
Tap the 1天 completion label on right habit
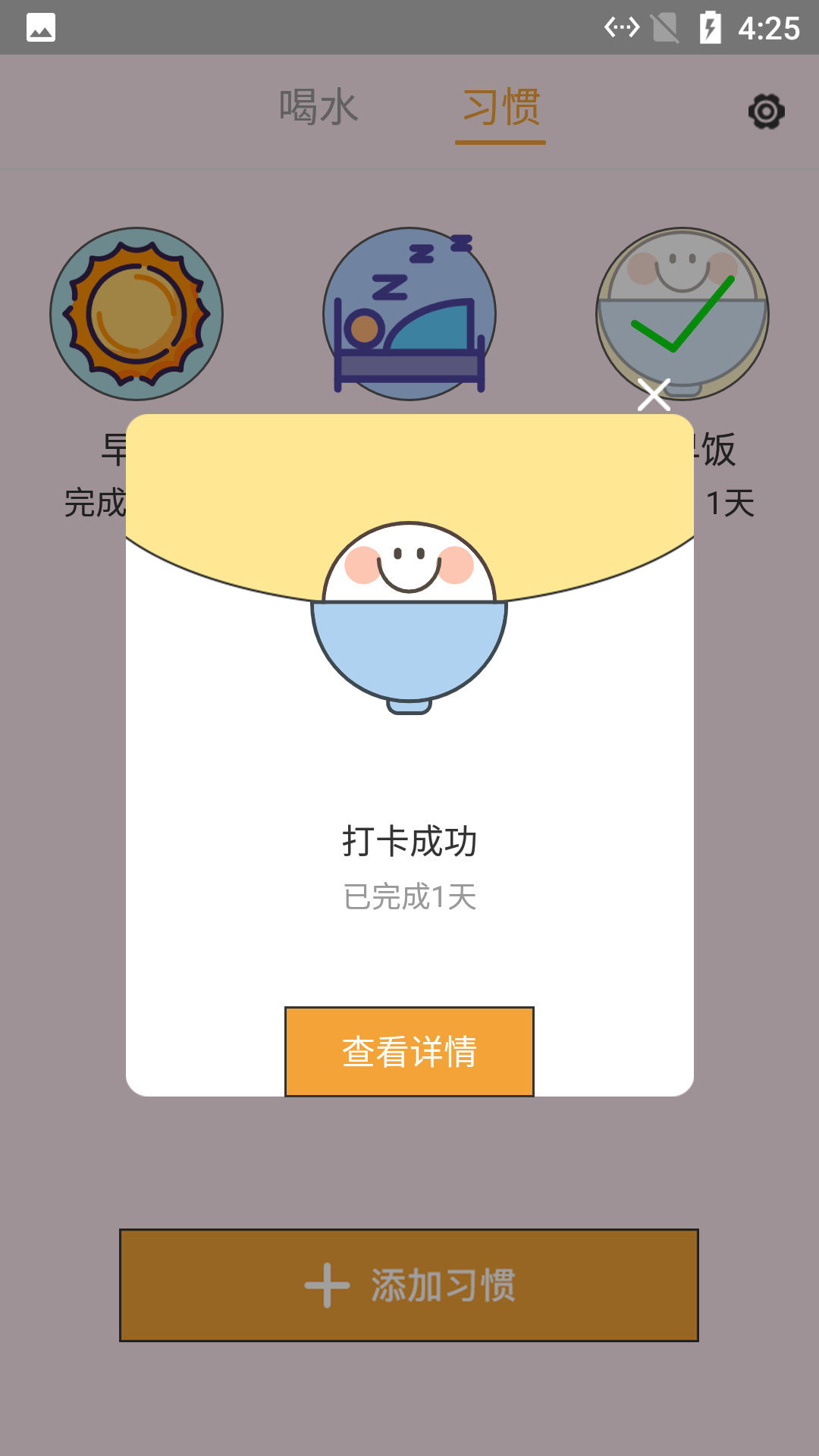pyautogui.click(x=730, y=503)
